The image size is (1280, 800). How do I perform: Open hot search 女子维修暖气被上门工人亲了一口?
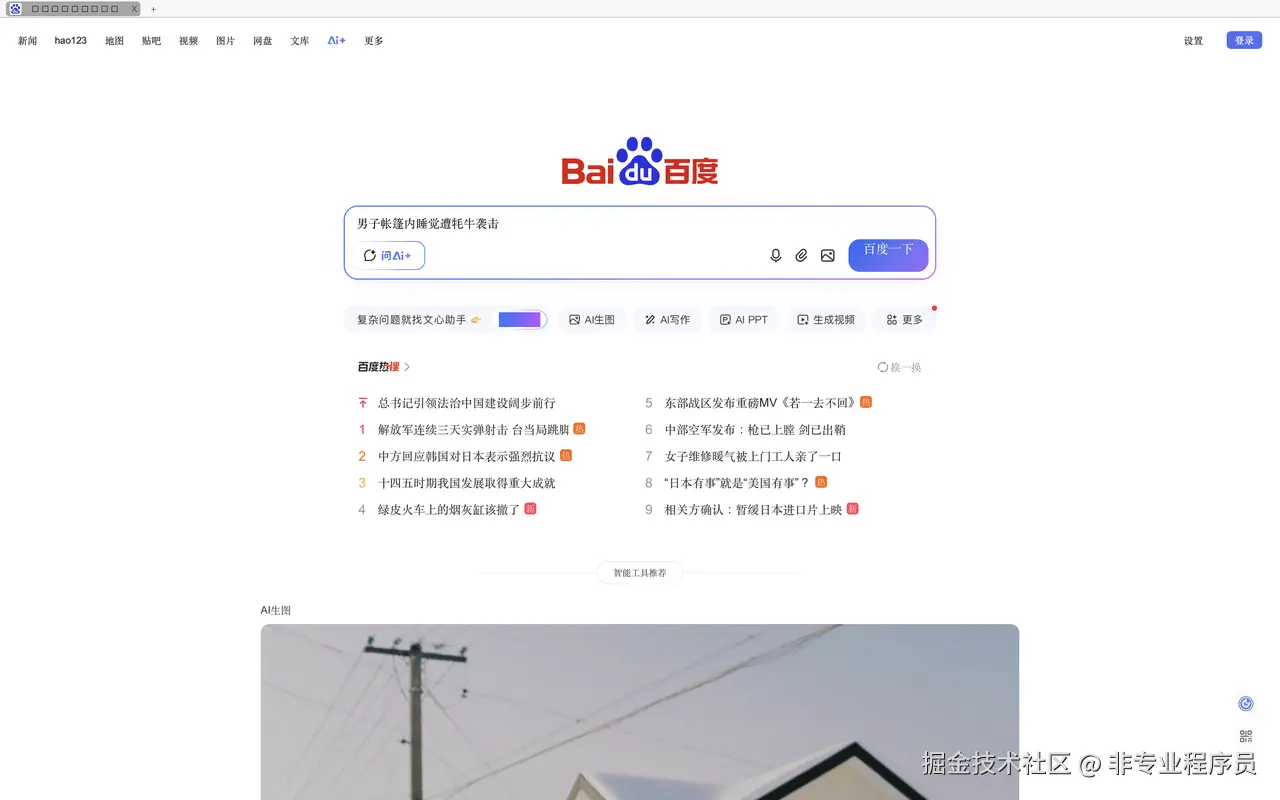tap(753, 457)
